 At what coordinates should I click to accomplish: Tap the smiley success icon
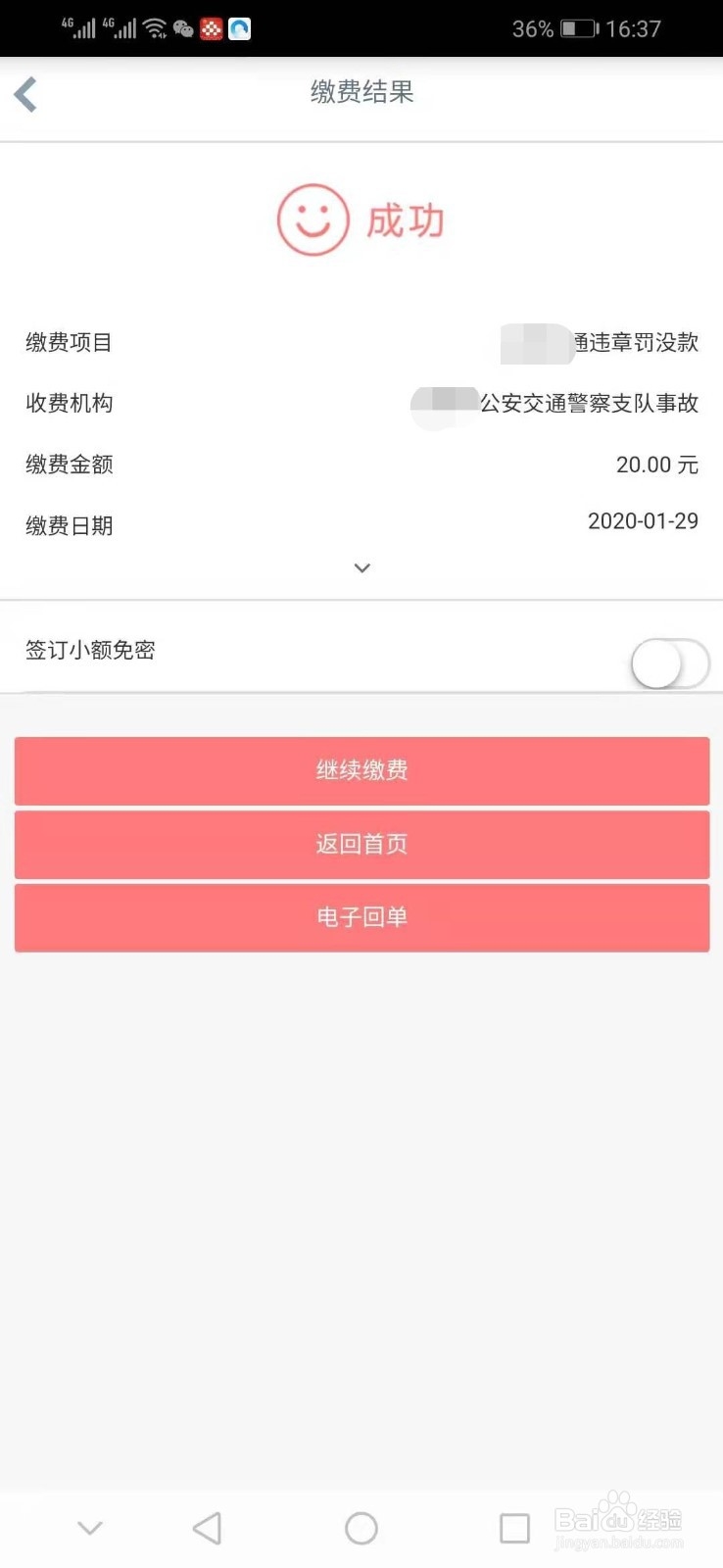pyautogui.click(x=313, y=220)
